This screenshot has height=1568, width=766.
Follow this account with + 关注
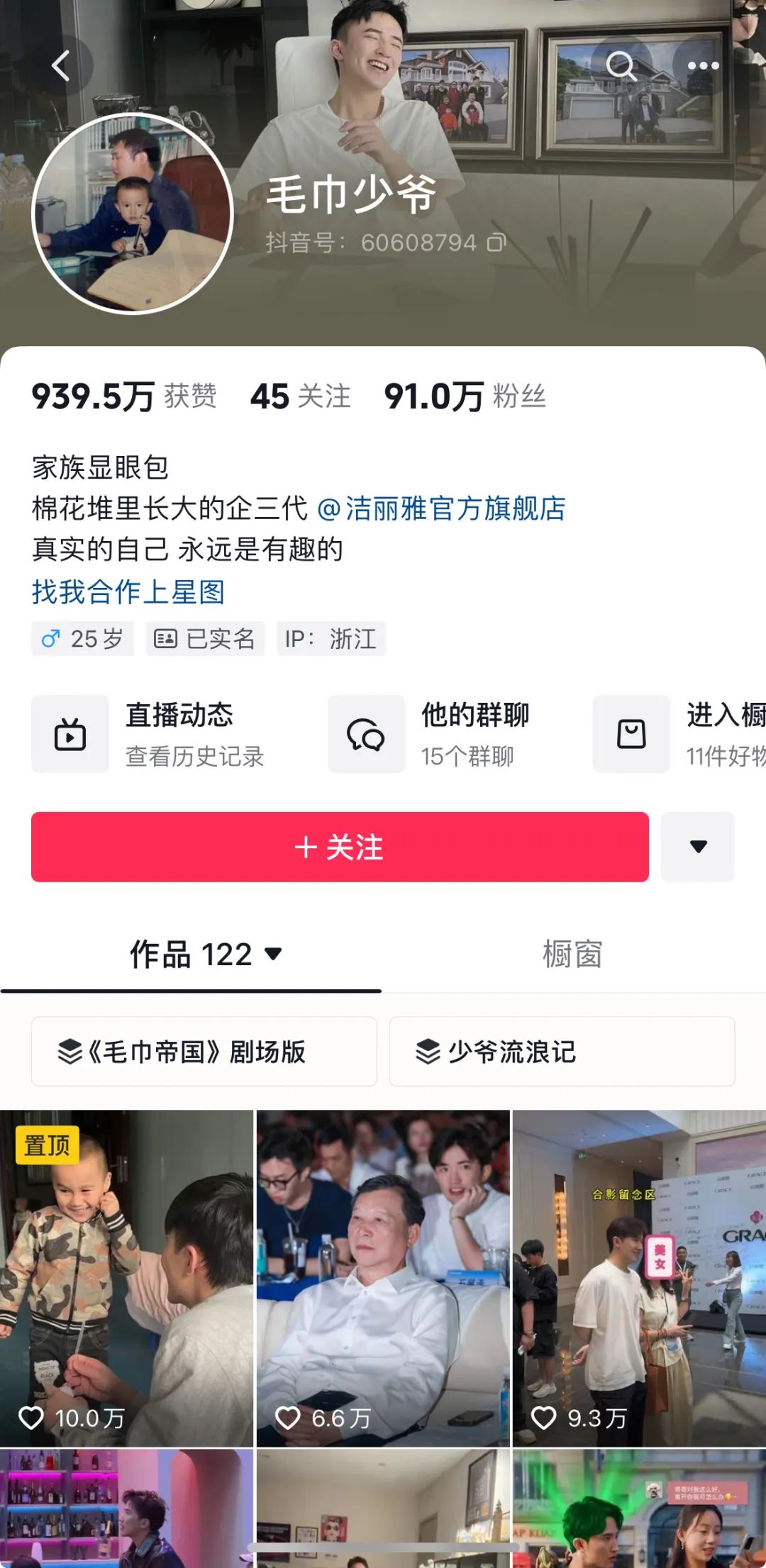[340, 847]
